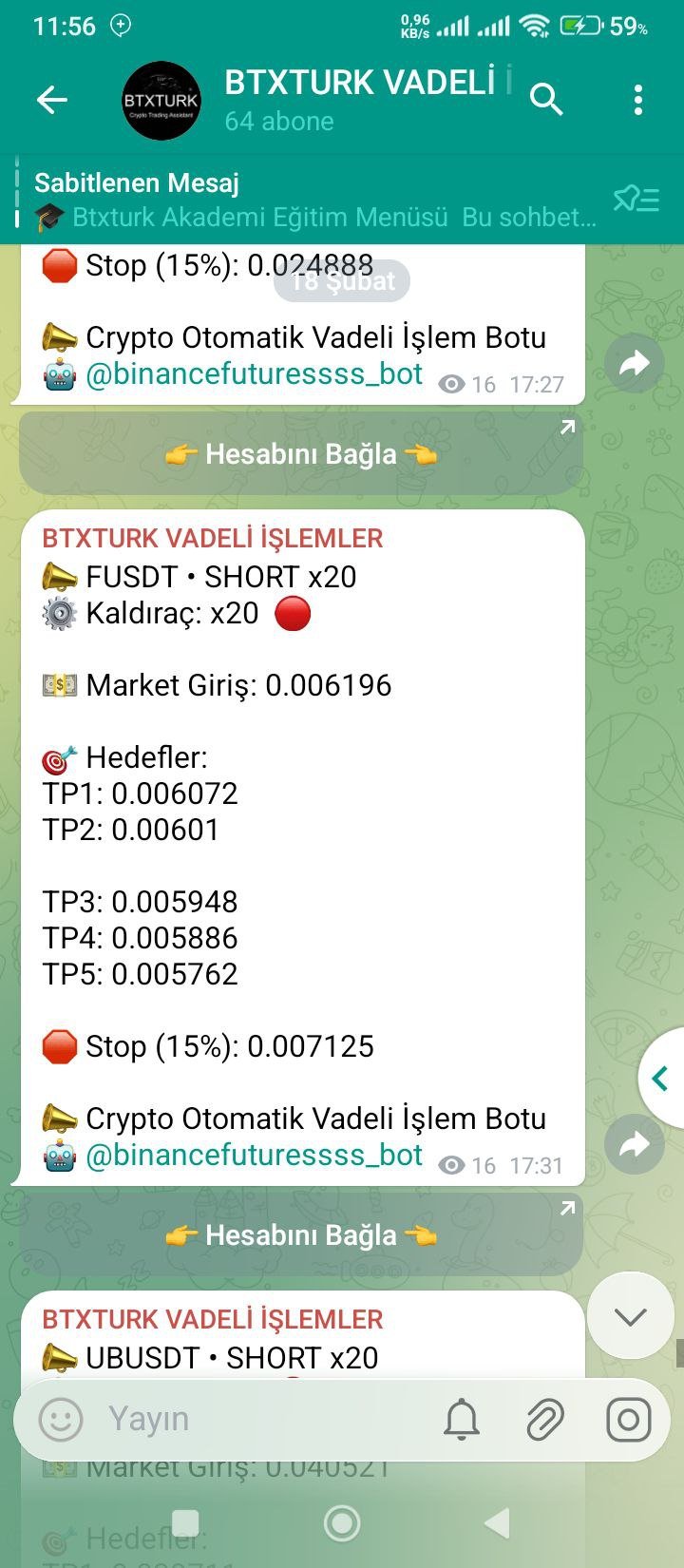Tap the attachment paperclip icon
The image size is (684, 1568).
coord(544,1420)
